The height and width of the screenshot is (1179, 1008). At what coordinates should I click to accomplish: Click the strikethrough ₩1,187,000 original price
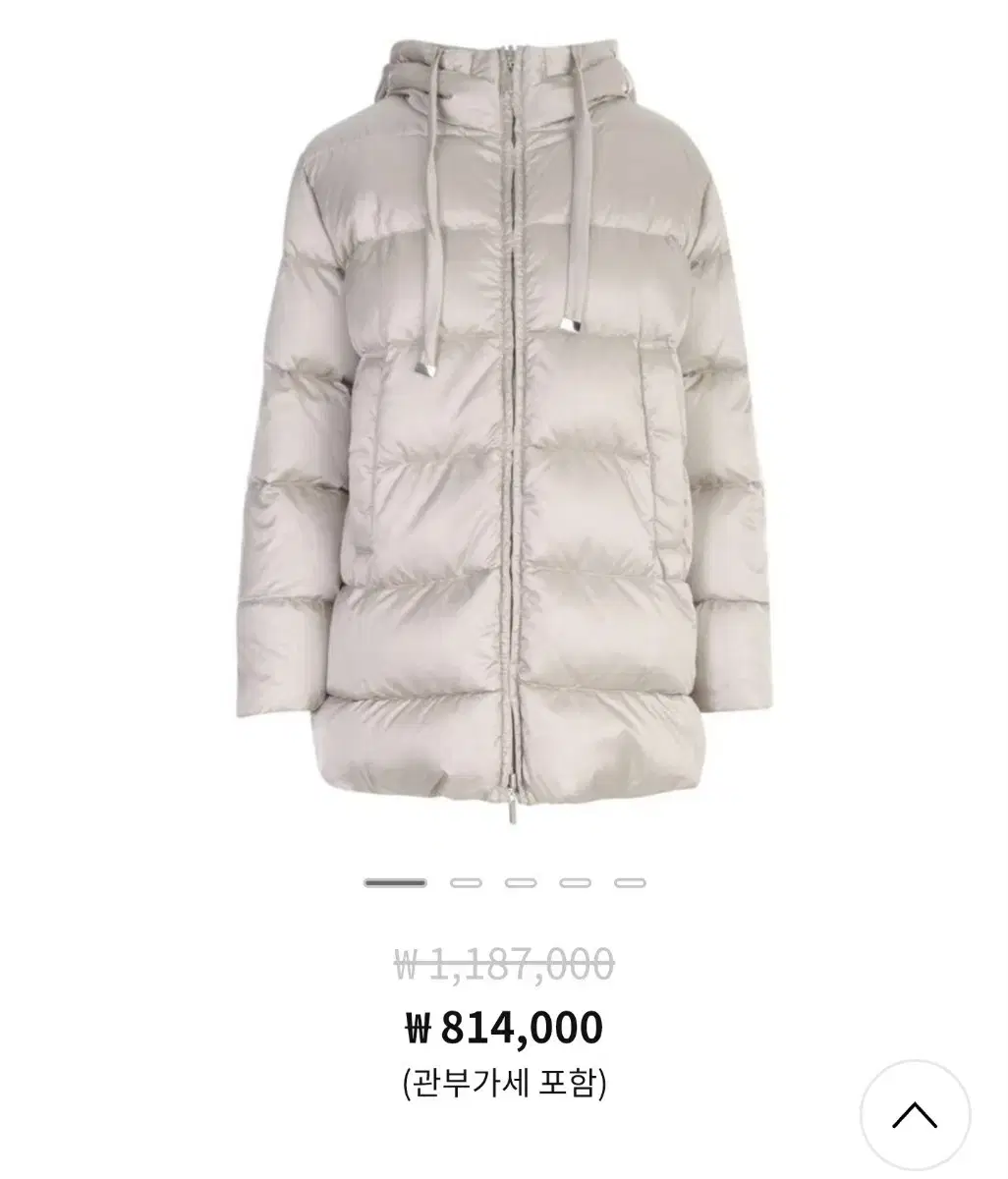click(504, 965)
